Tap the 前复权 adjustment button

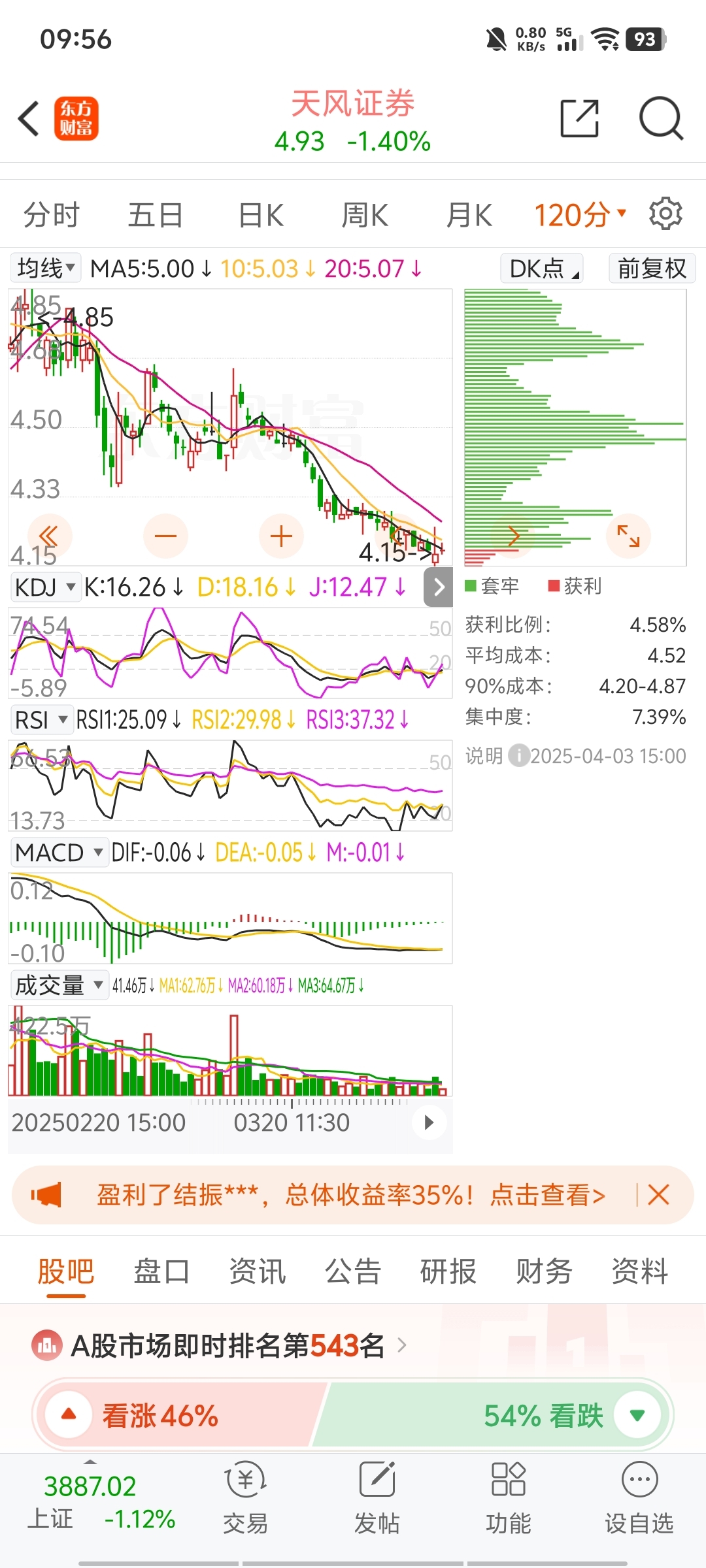point(652,269)
